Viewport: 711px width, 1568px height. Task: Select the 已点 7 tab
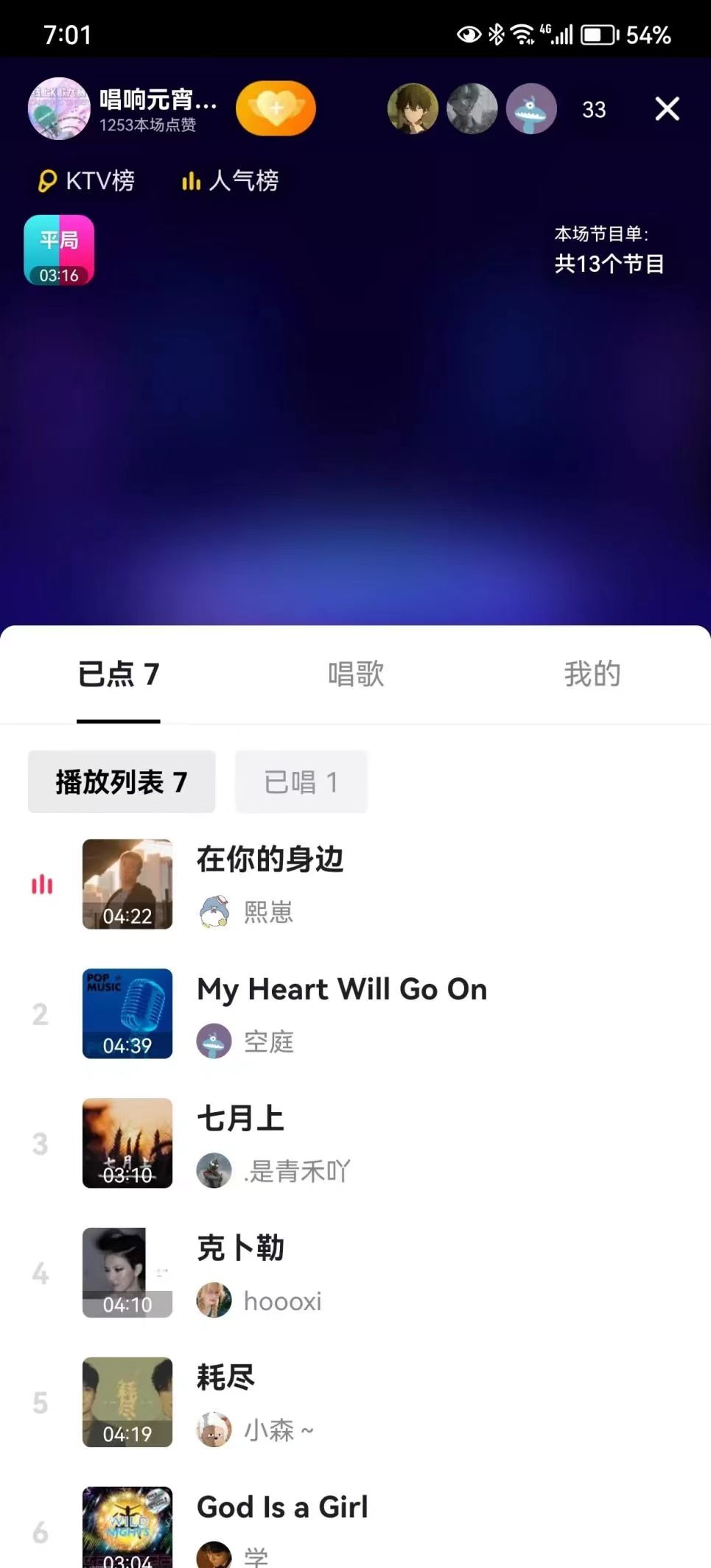click(x=119, y=674)
